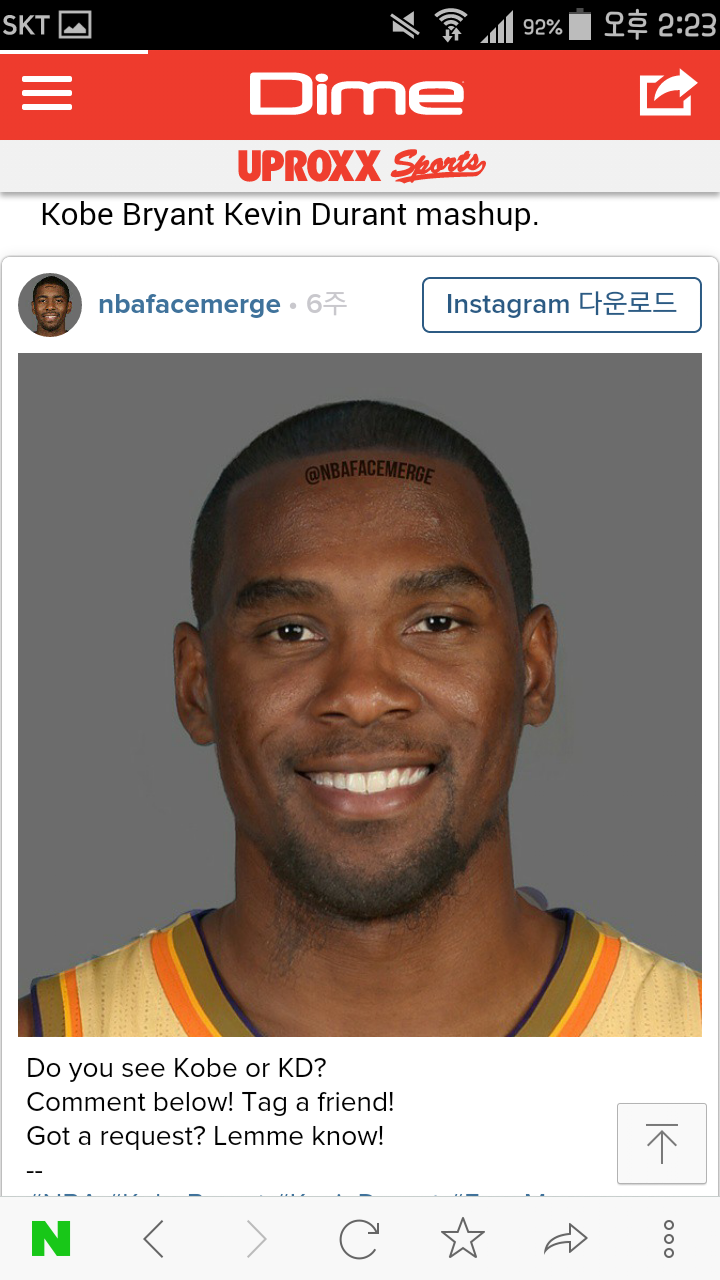This screenshot has height=1280, width=720.
Task: Go back to the previous page
Action: (153, 1240)
